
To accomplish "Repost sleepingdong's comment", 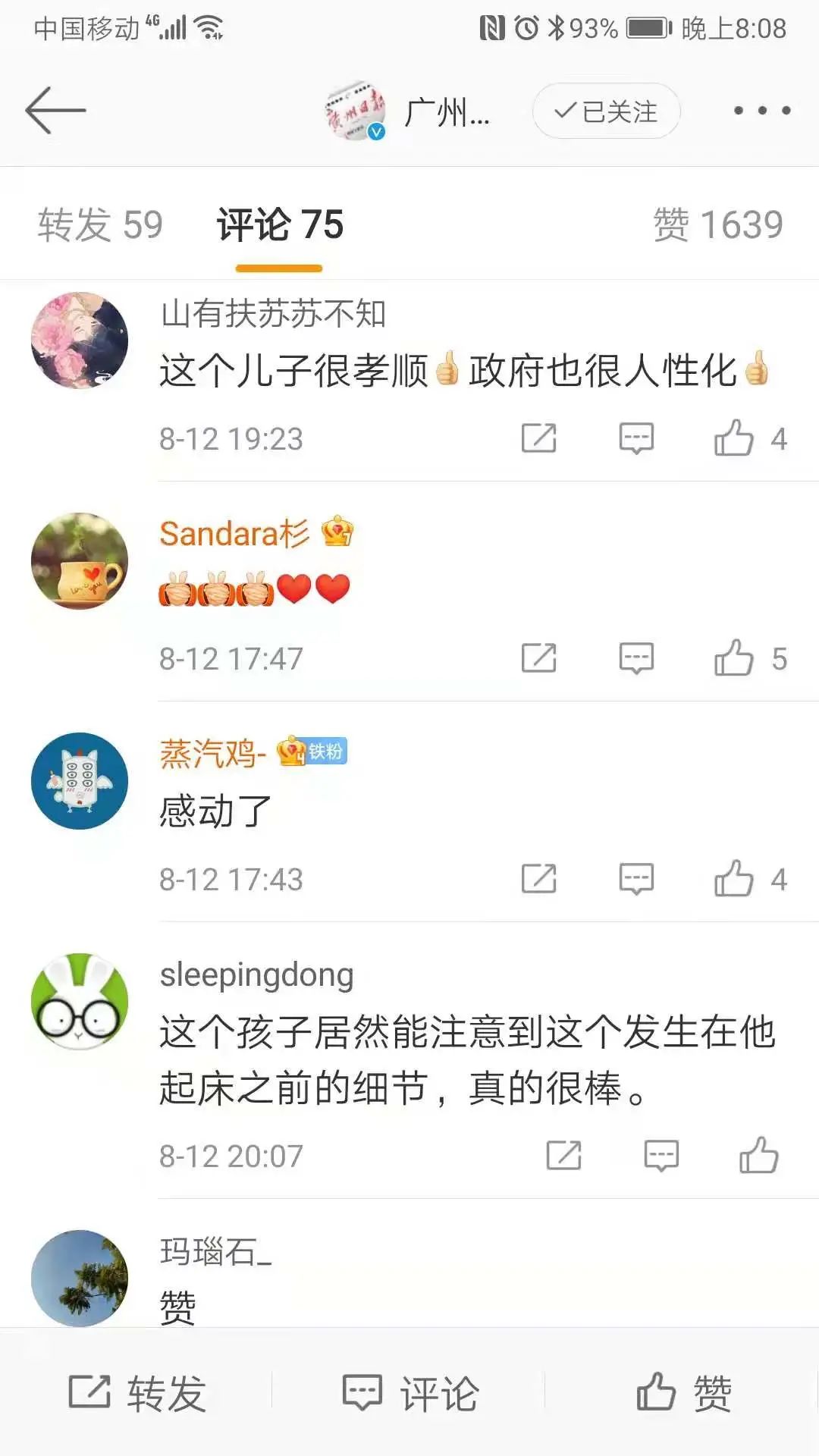I will point(564,1156).
